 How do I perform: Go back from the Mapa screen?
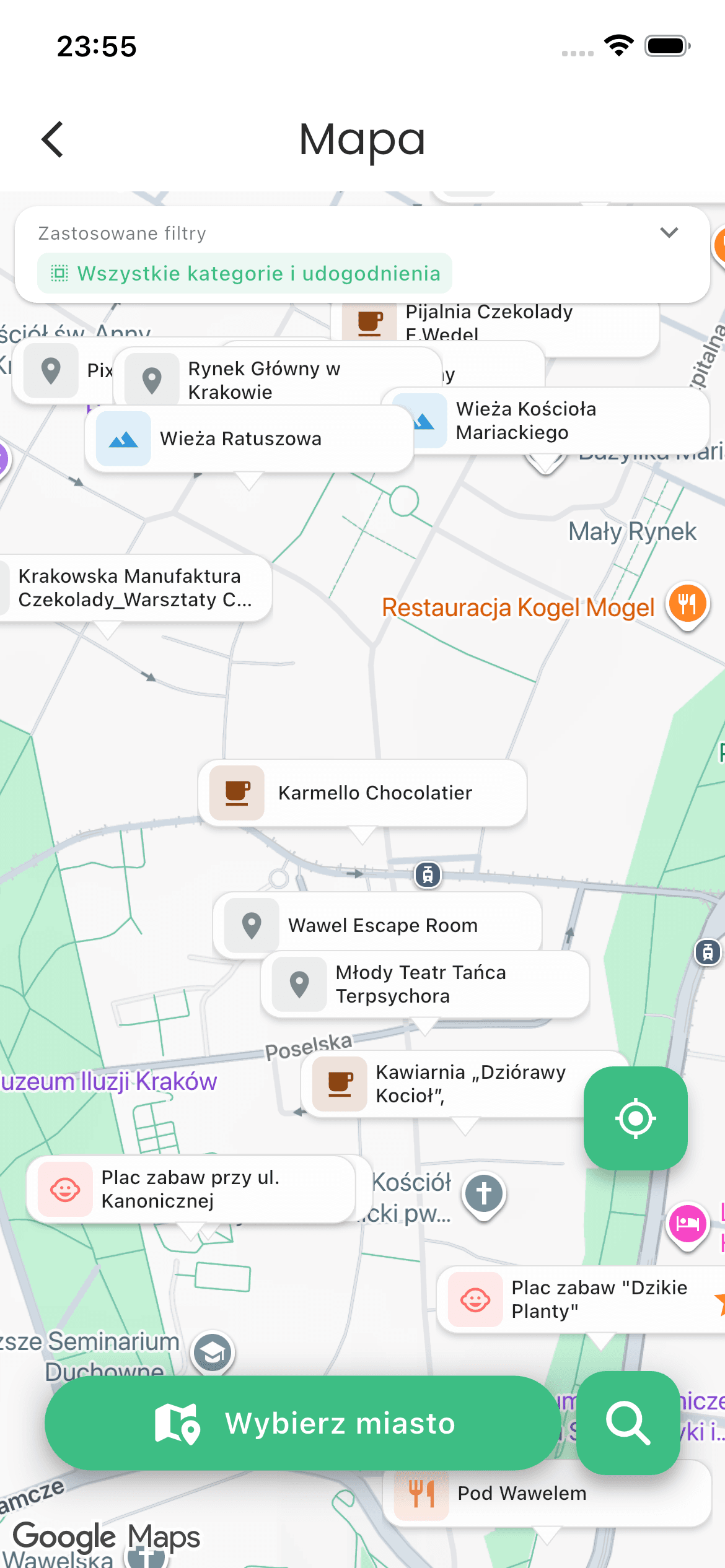tap(53, 139)
